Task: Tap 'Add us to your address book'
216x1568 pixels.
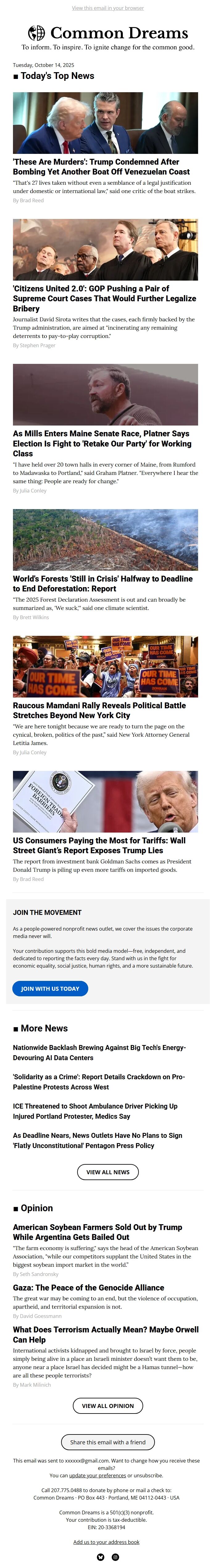Action: (x=106, y=1542)
